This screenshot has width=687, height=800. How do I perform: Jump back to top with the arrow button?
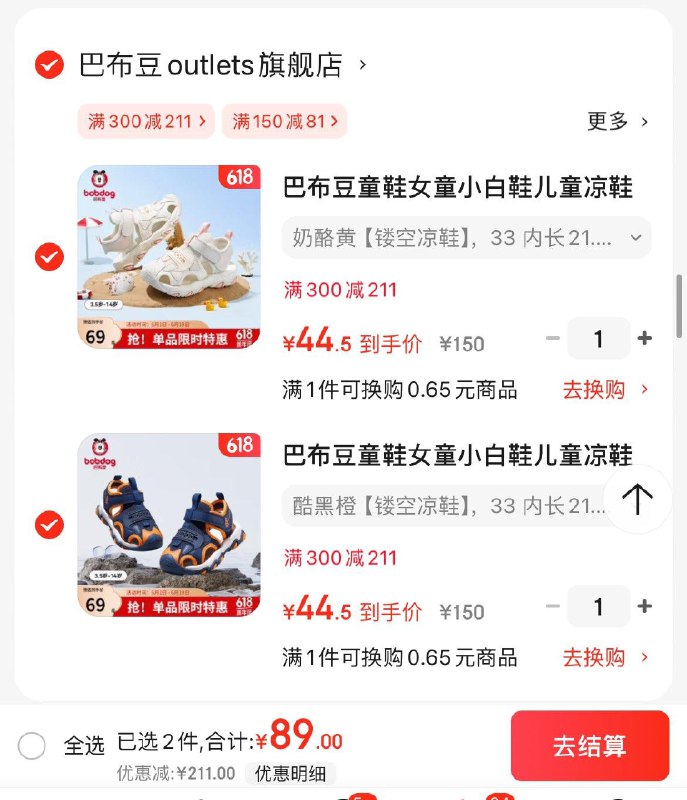pyautogui.click(x=637, y=499)
